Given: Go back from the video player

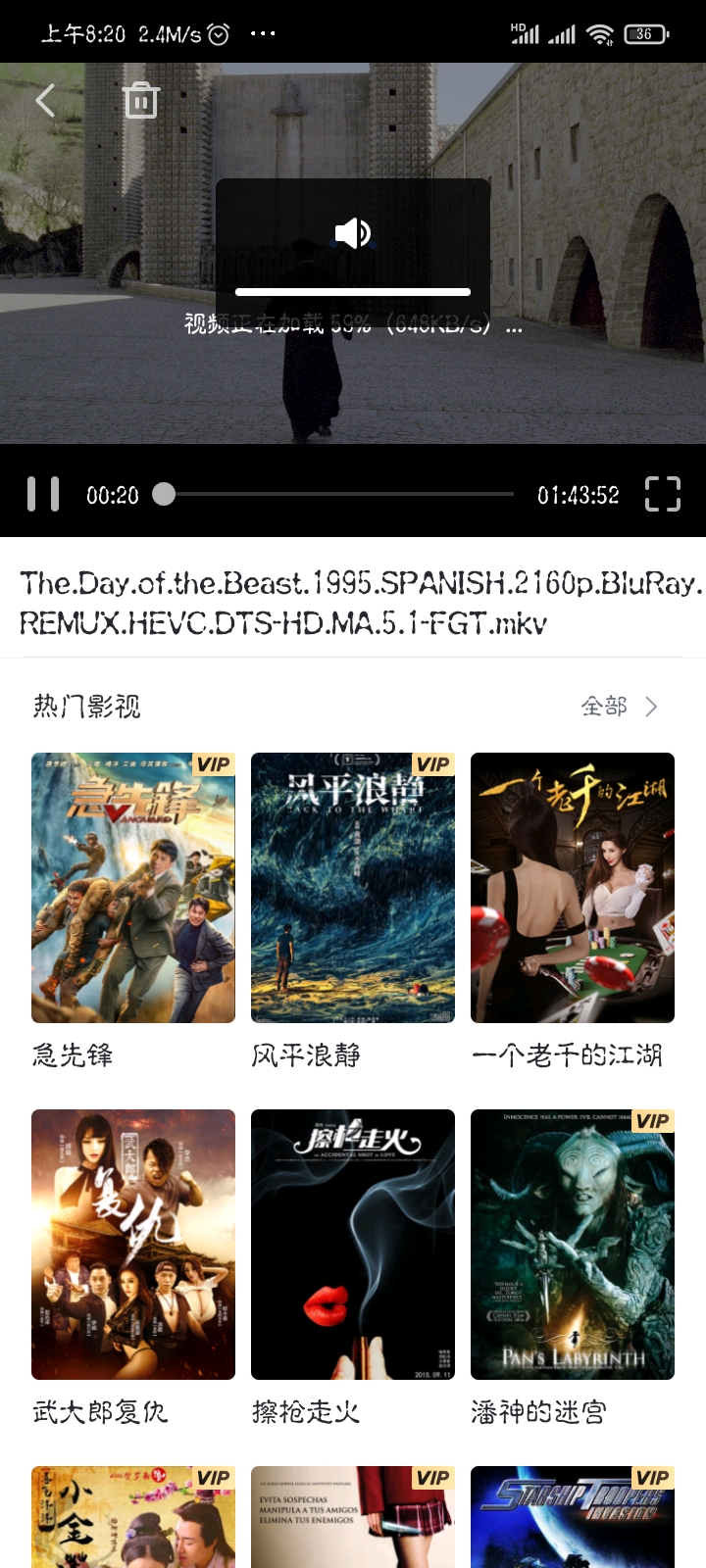Looking at the screenshot, I should click(x=45, y=100).
